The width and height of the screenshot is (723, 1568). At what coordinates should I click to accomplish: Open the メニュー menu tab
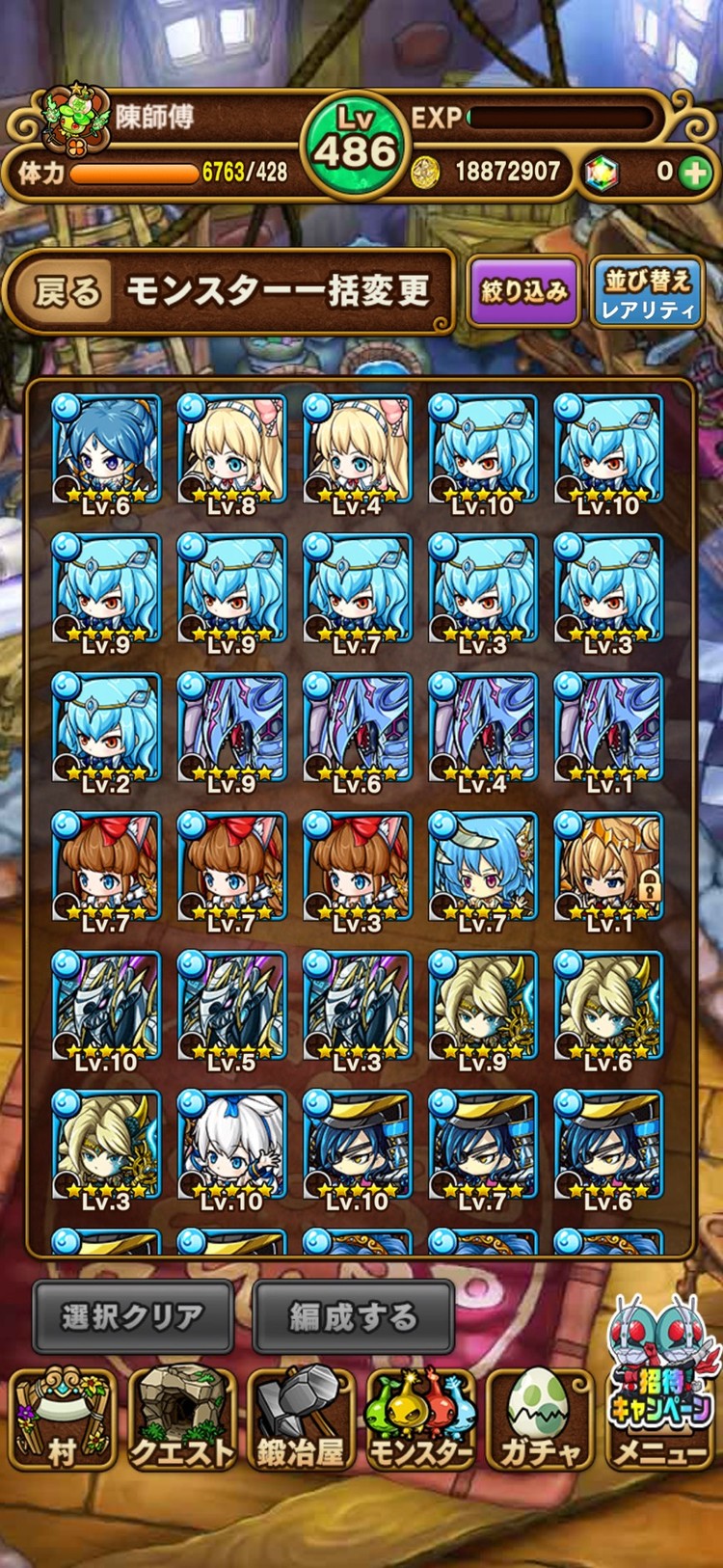coord(662,1421)
